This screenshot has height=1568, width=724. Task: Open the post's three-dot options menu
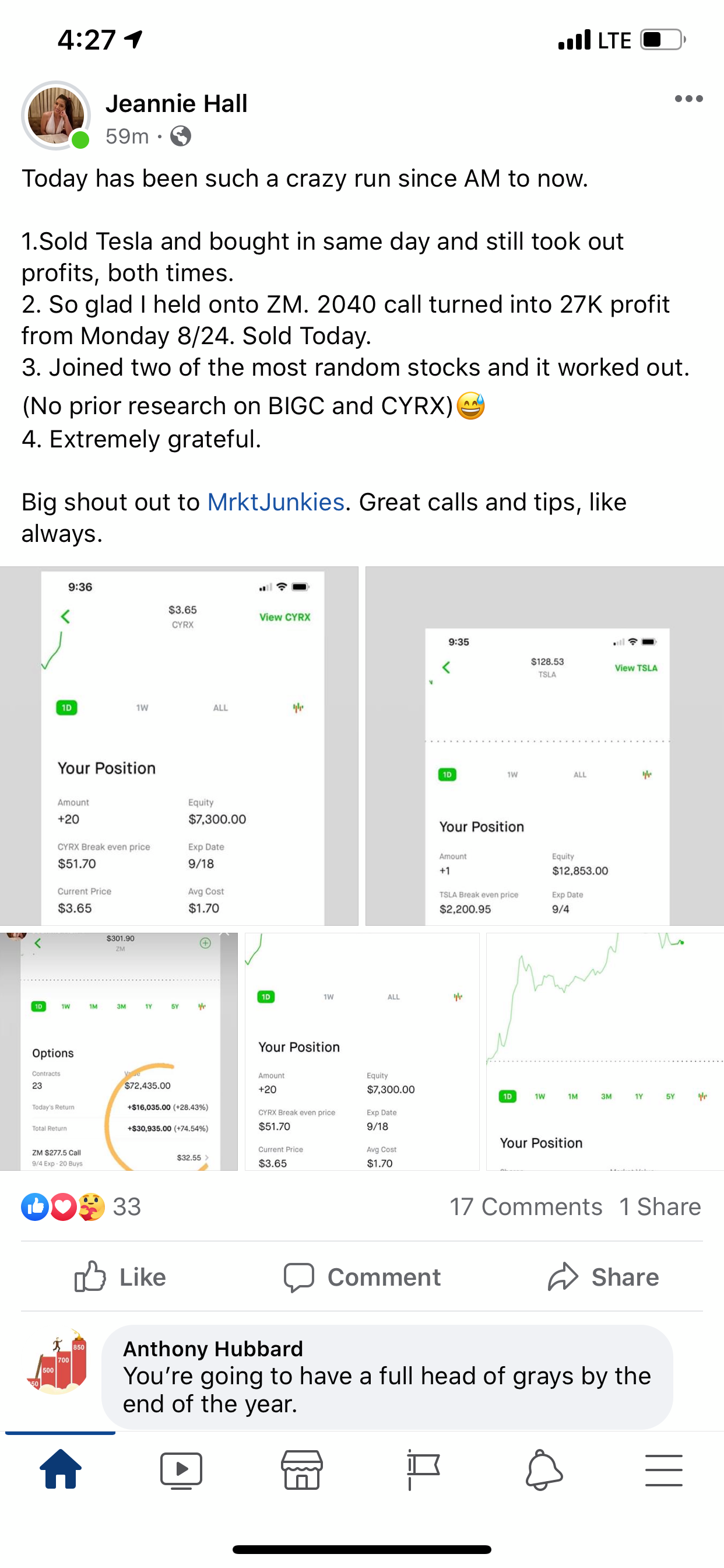click(x=688, y=99)
